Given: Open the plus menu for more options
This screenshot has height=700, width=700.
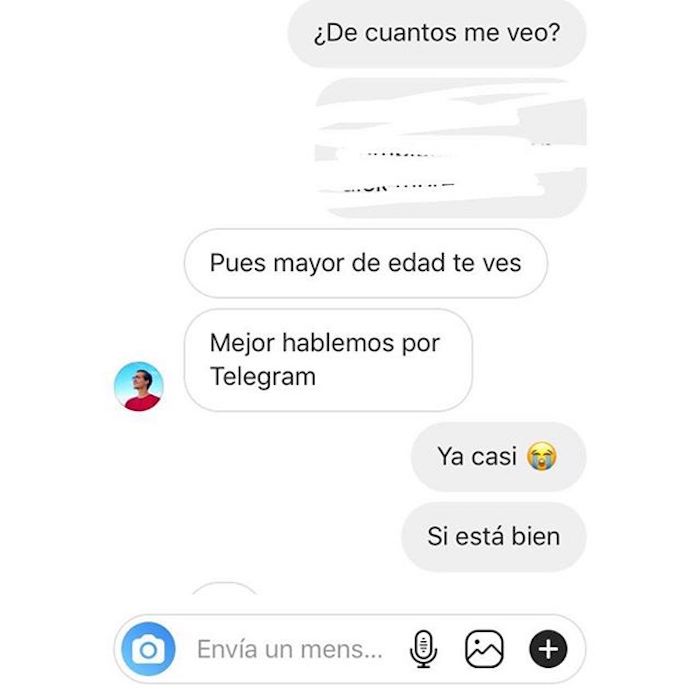Looking at the screenshot, I should pyautogui.click(x=547, y=650).
